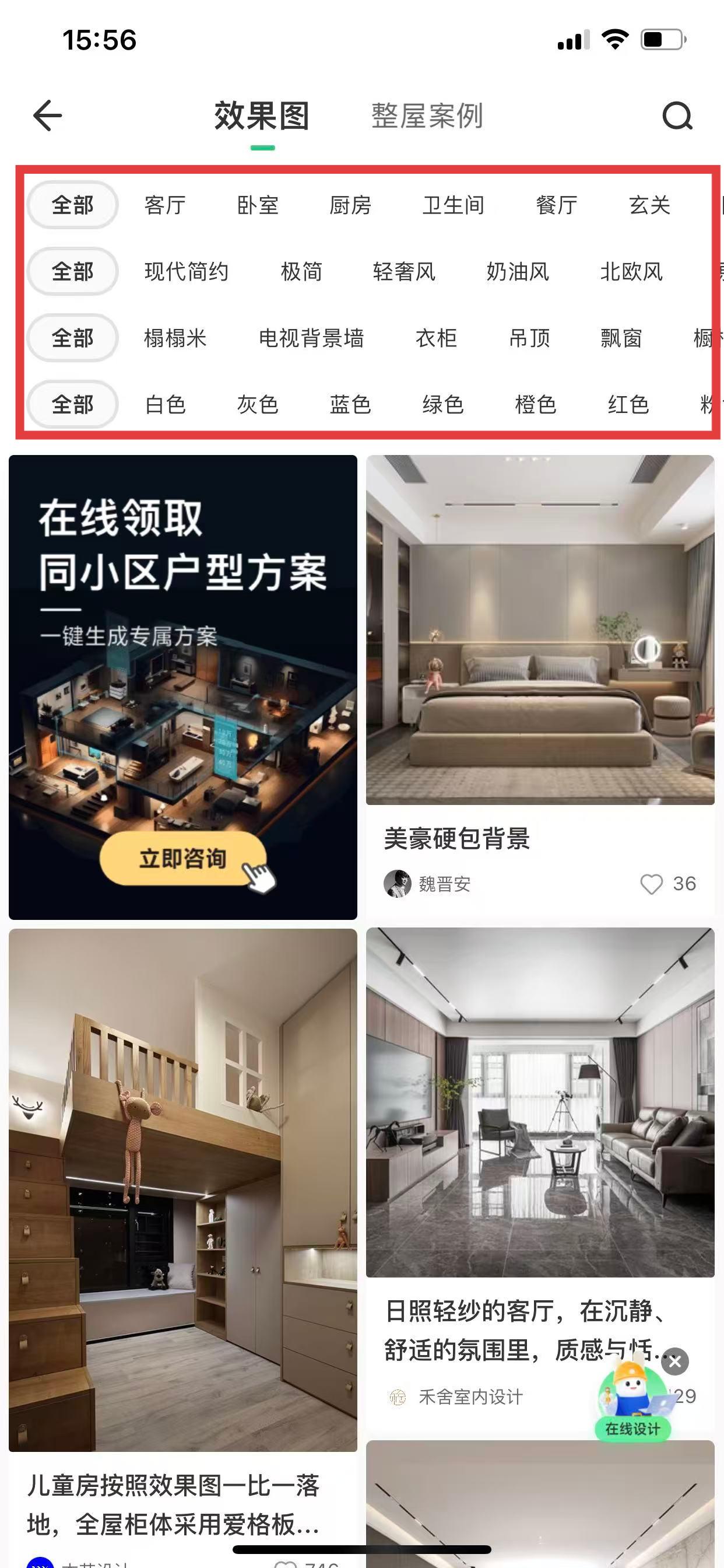Filter results by 白色 color
The height and width of the screenshot is (1568, 724).
click(165, 404)
